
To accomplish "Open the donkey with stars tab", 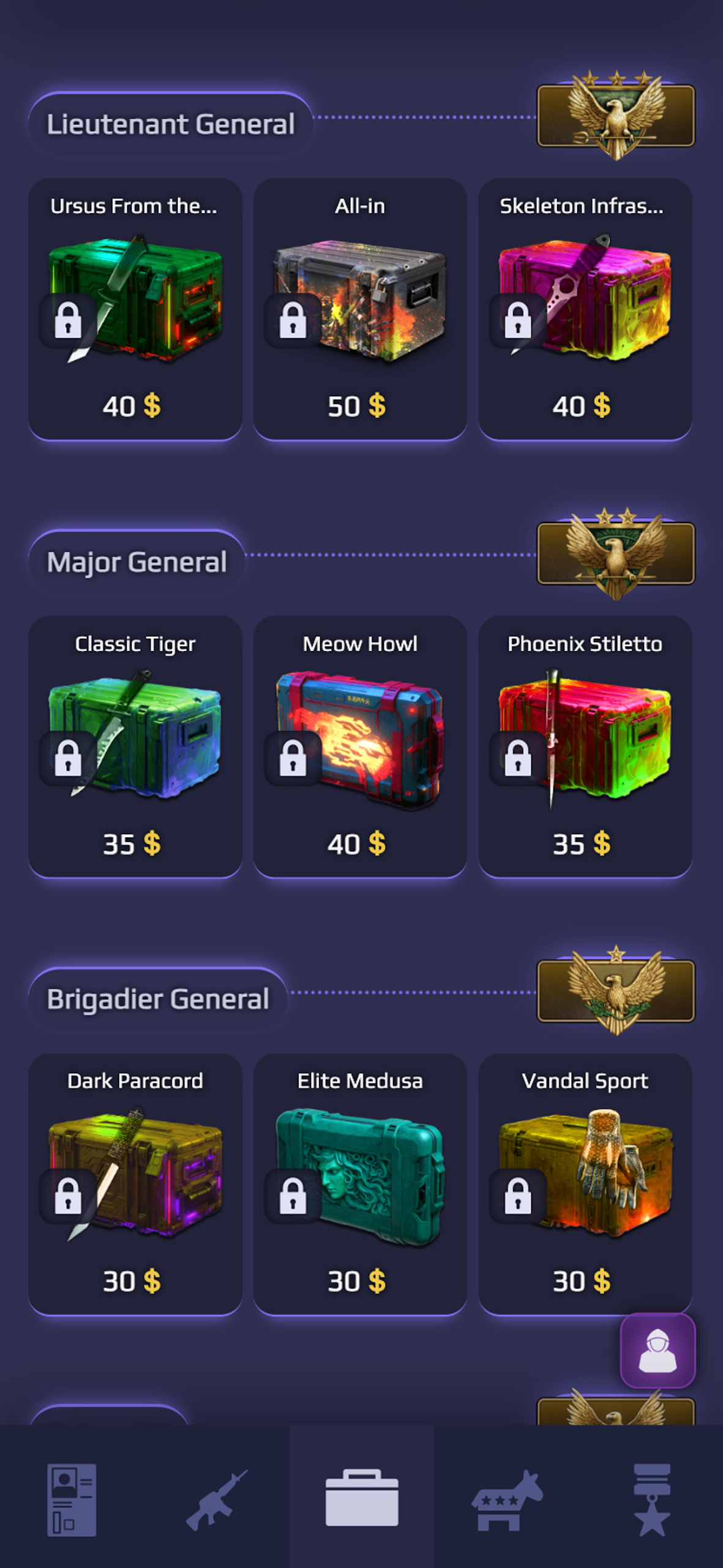I will 506,1499.
